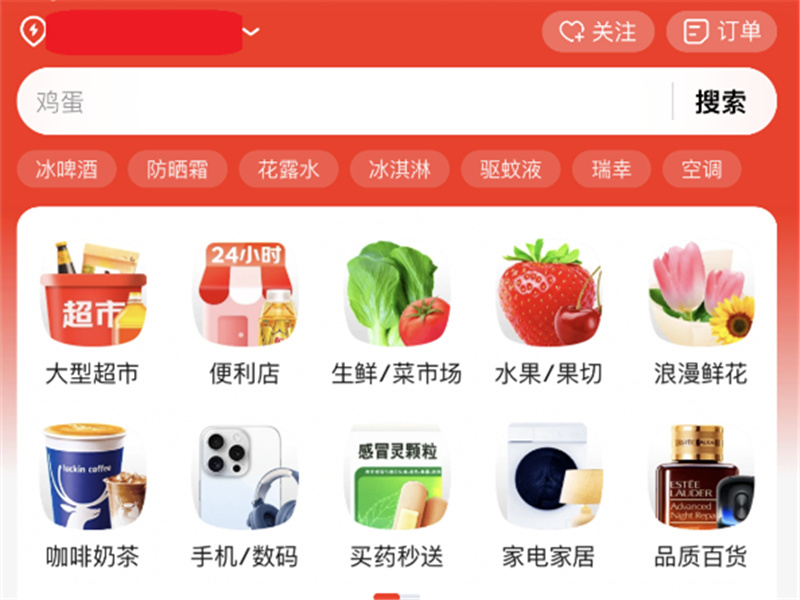
Task: Choose the 花露水 search chip
Action: (288, 169)
